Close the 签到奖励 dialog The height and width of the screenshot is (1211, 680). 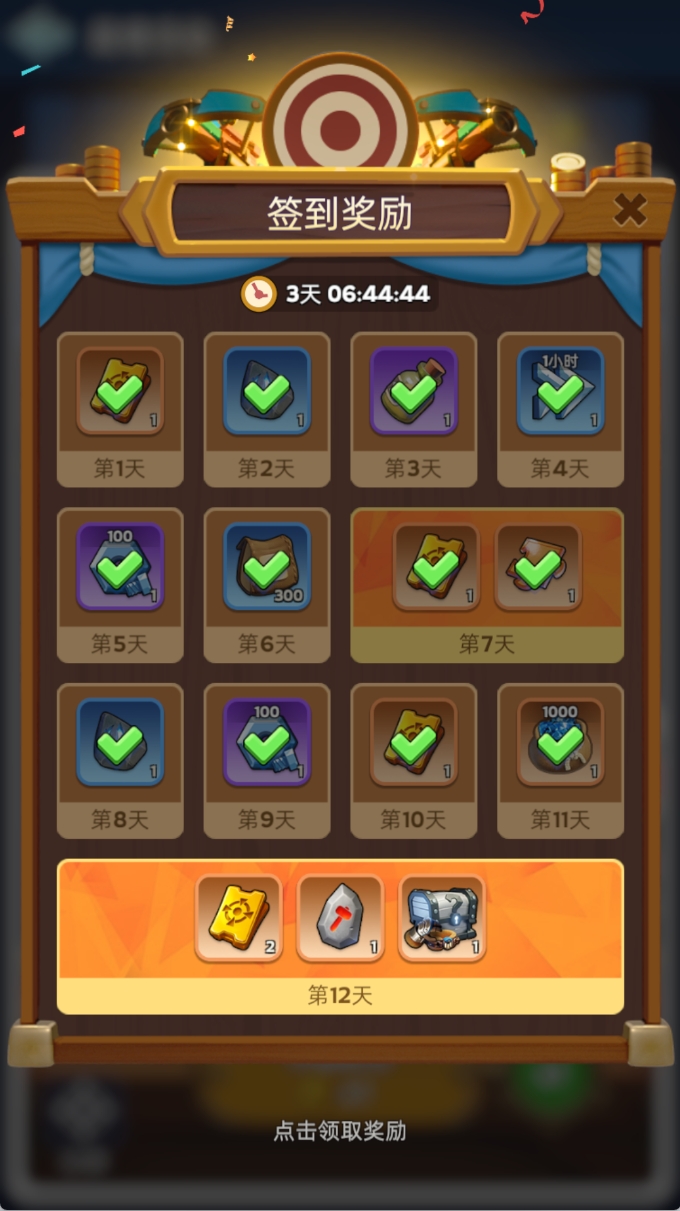[x=629, y=209]
